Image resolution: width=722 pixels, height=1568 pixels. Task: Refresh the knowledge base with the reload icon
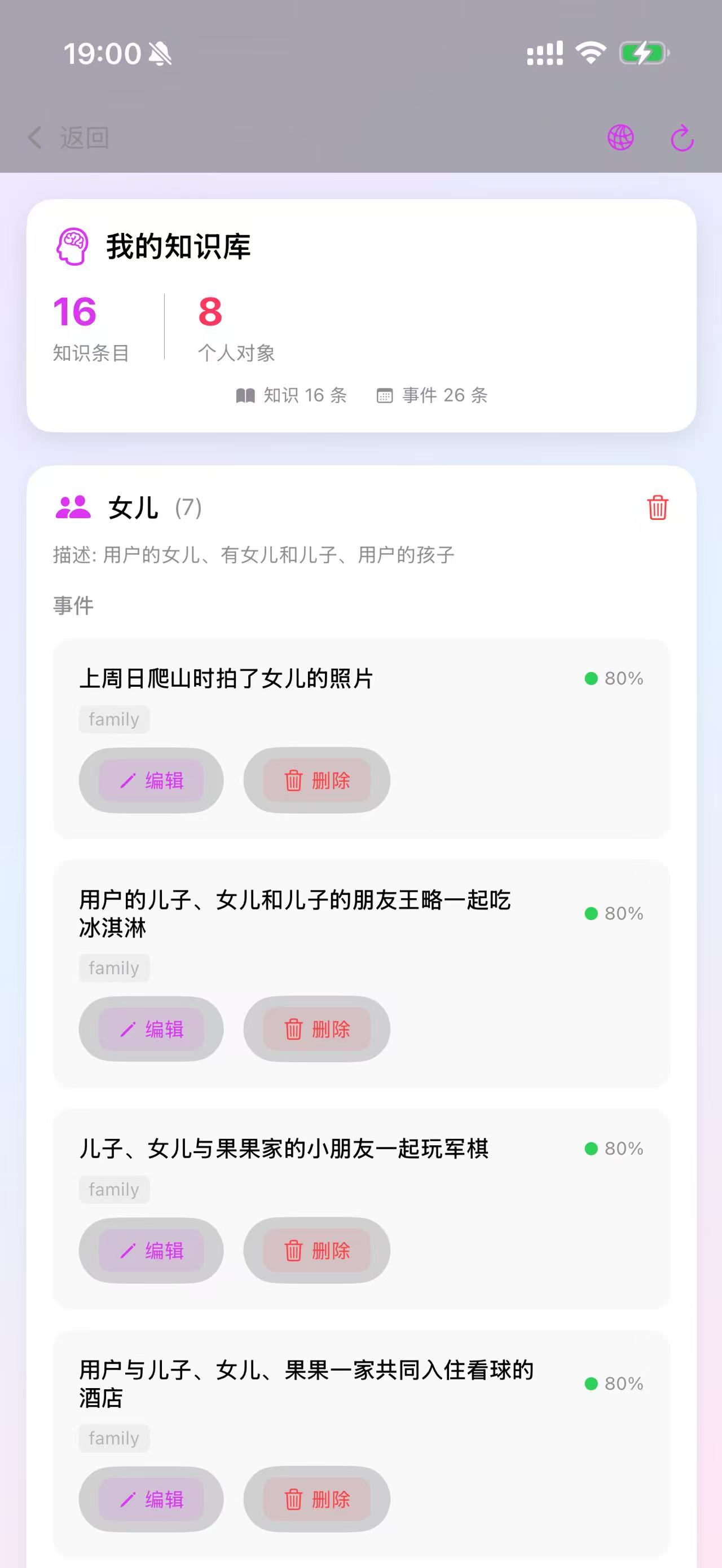[681, 138]
